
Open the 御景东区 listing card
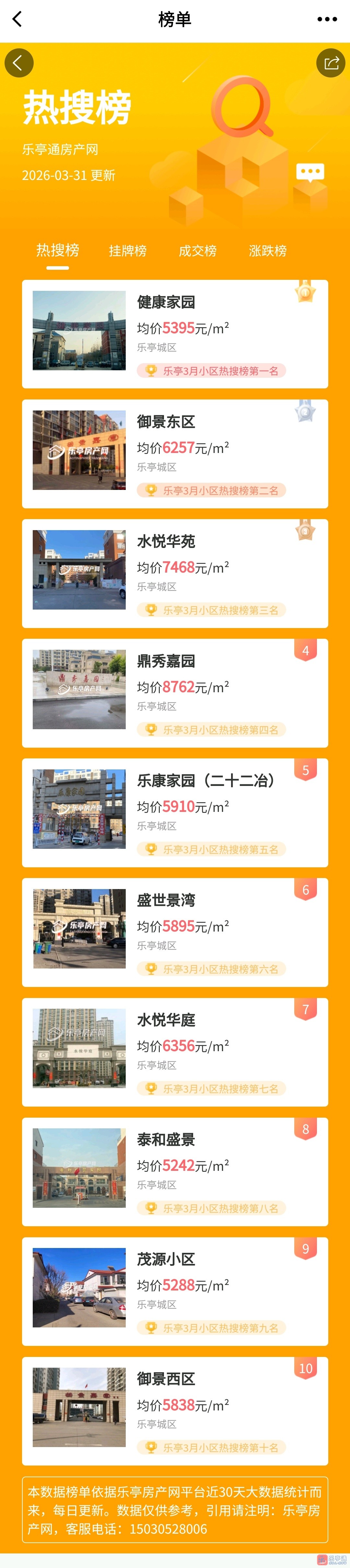click(x=175, y=454)
